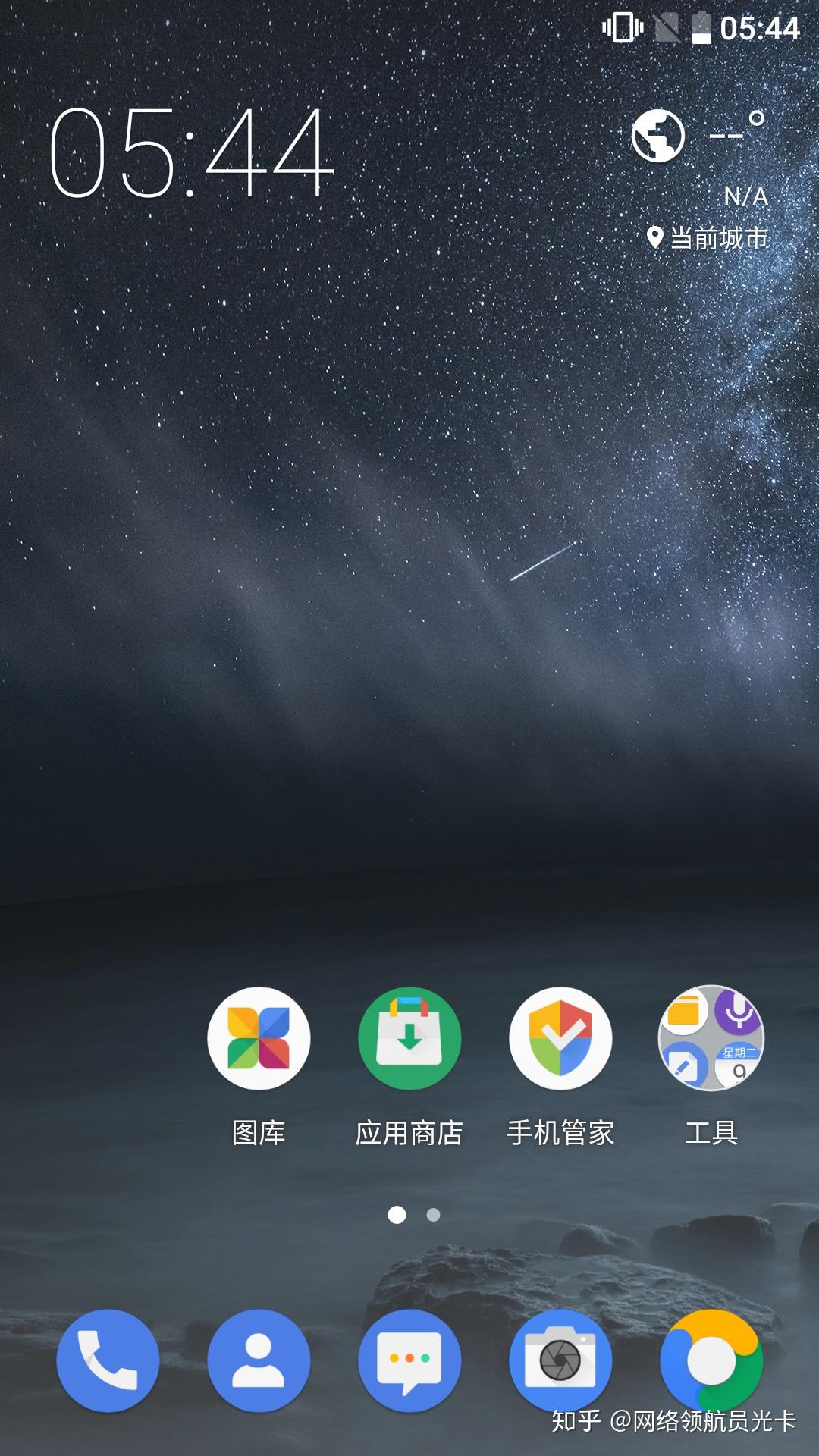Launch the messaging app
The image size is (819, 1456).
point(409,1360)
